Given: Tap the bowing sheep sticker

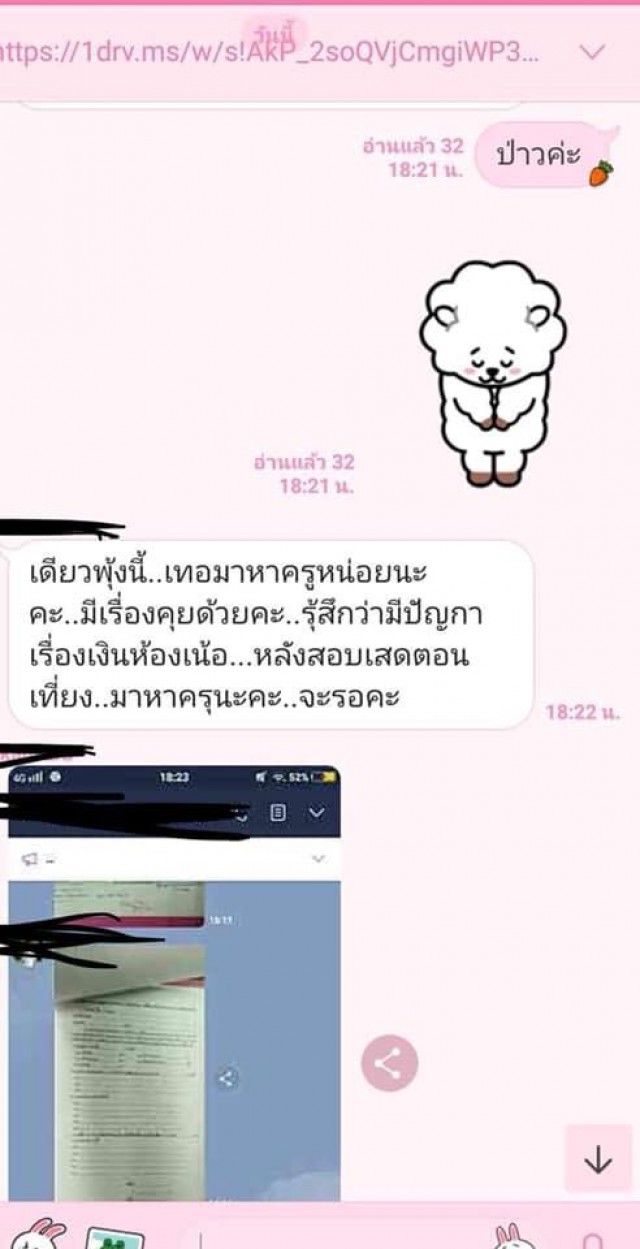Looking at the screenshot, I should click(x=491, y=370).
